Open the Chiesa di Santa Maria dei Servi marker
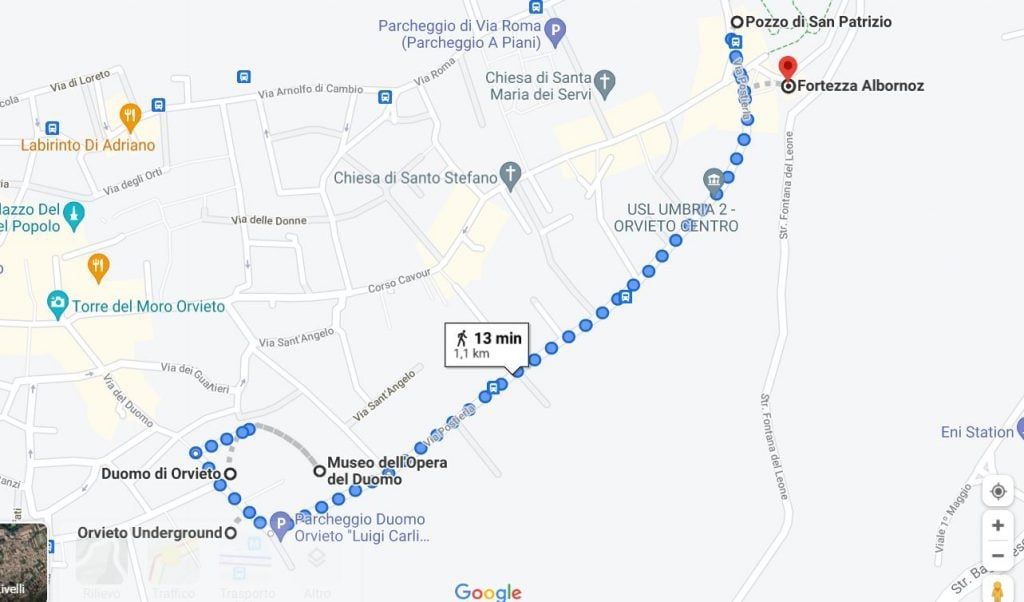Screen dimensions: 1024x602 [x=604, y=80]
